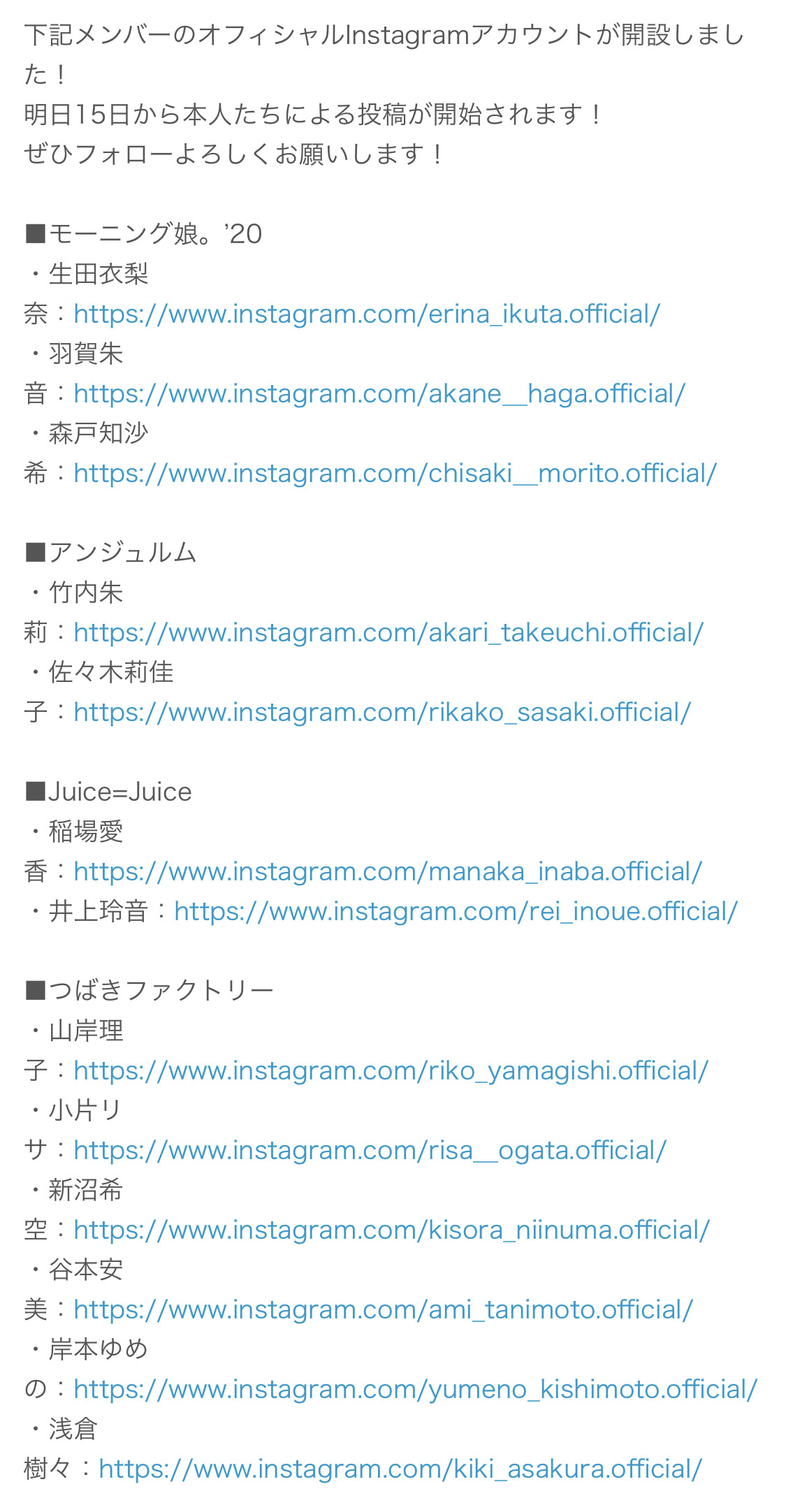
Task: Visit the kiki_asakura.official Instagram link
Action: point(400,1469)
